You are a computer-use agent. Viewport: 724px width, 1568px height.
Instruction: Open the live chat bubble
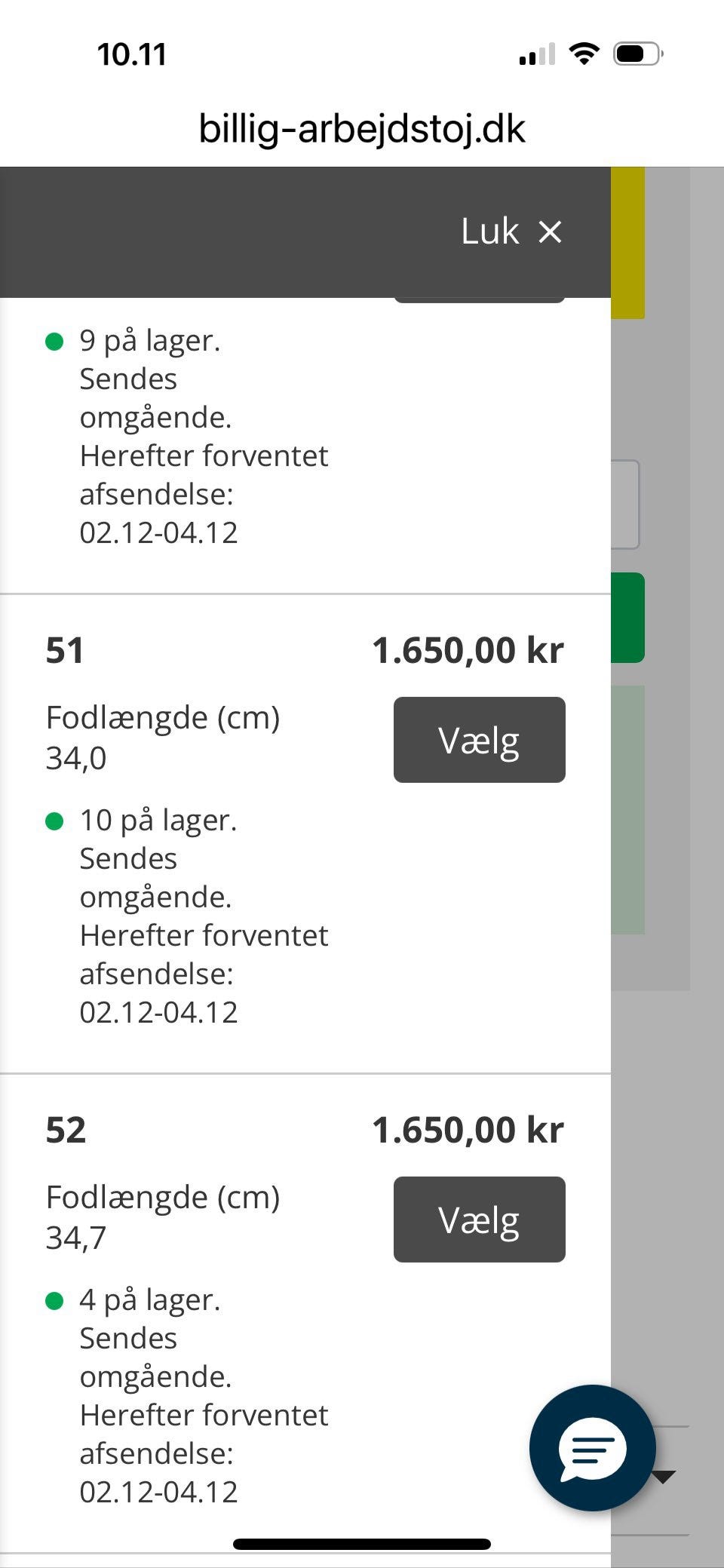pos(592,1448)
